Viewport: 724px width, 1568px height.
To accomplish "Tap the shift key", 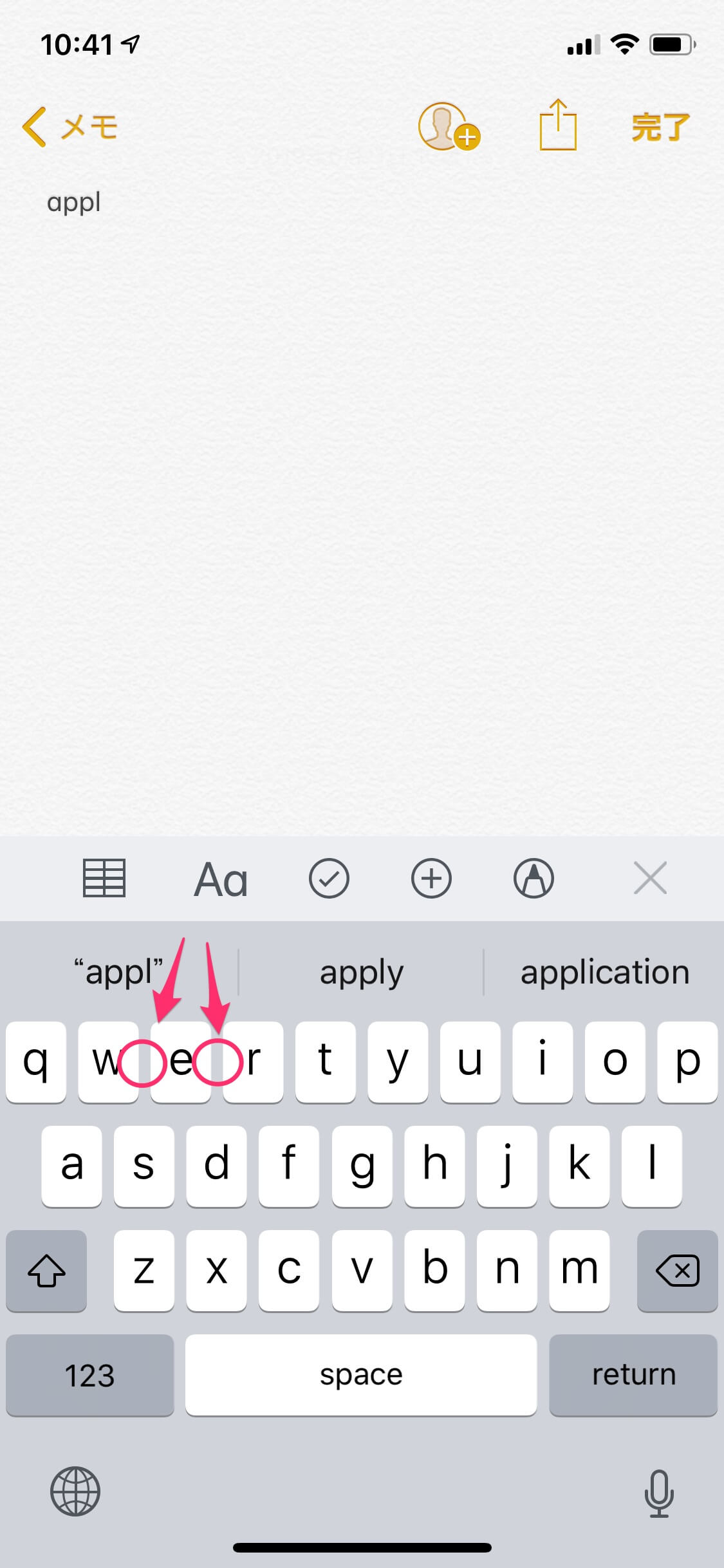I will click(46, 1271).
